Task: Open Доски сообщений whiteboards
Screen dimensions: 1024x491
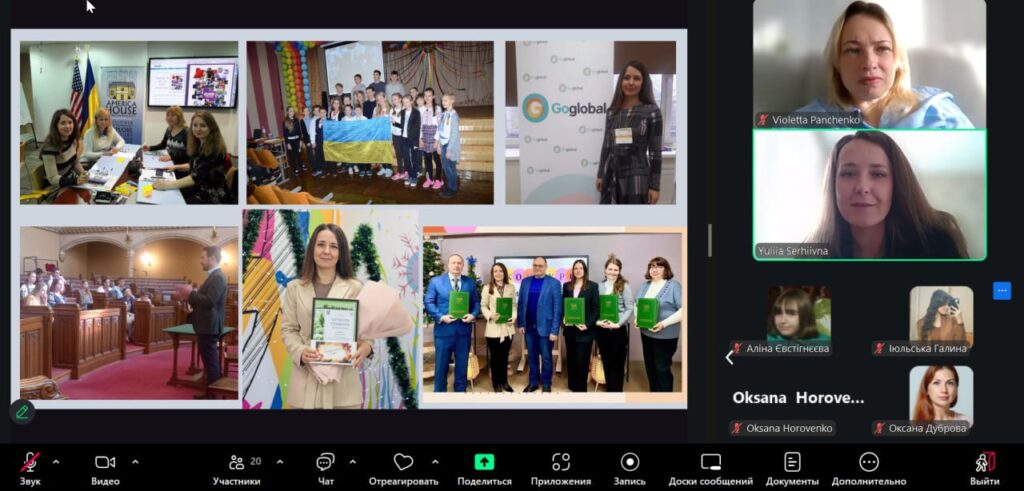Action: pos(711,467)
